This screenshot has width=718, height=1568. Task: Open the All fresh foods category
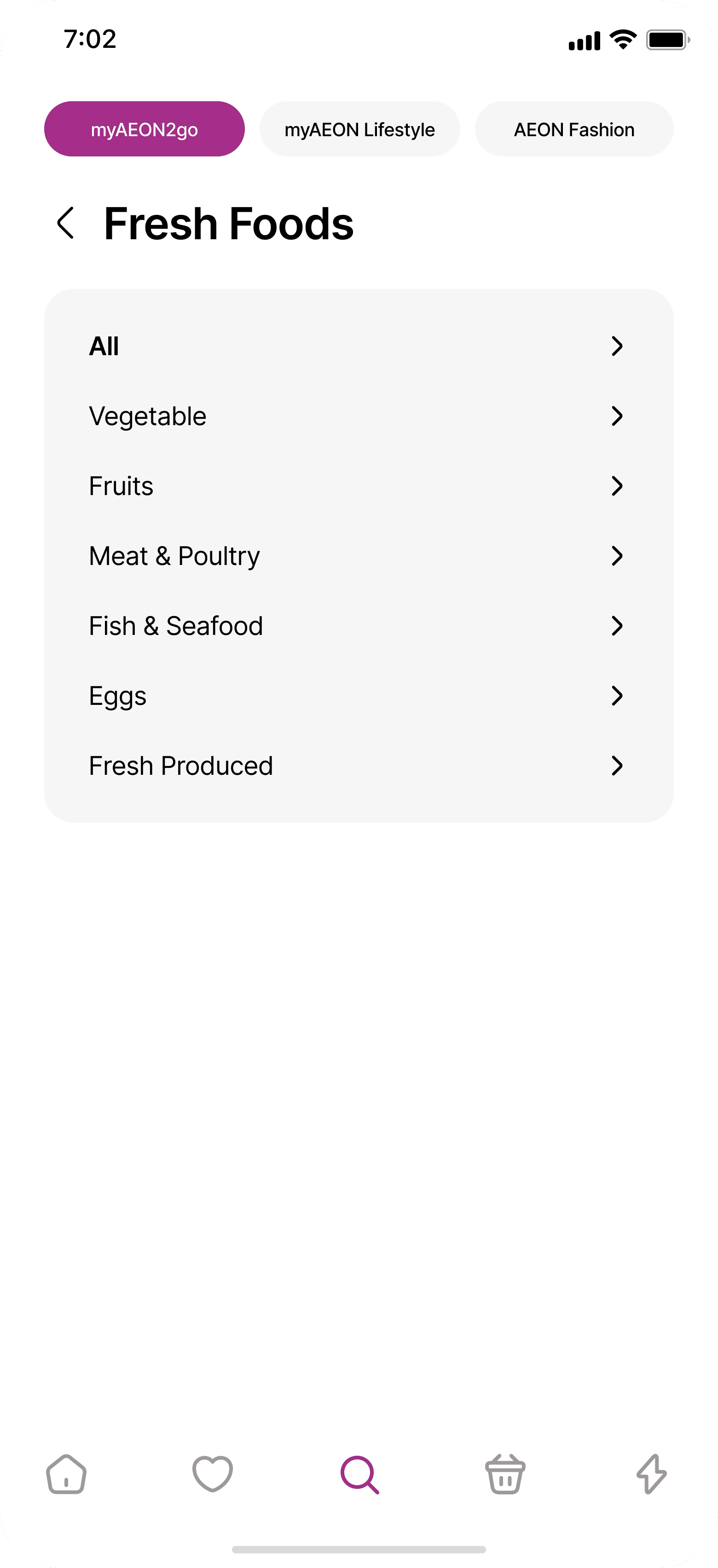tap(359, 346)
